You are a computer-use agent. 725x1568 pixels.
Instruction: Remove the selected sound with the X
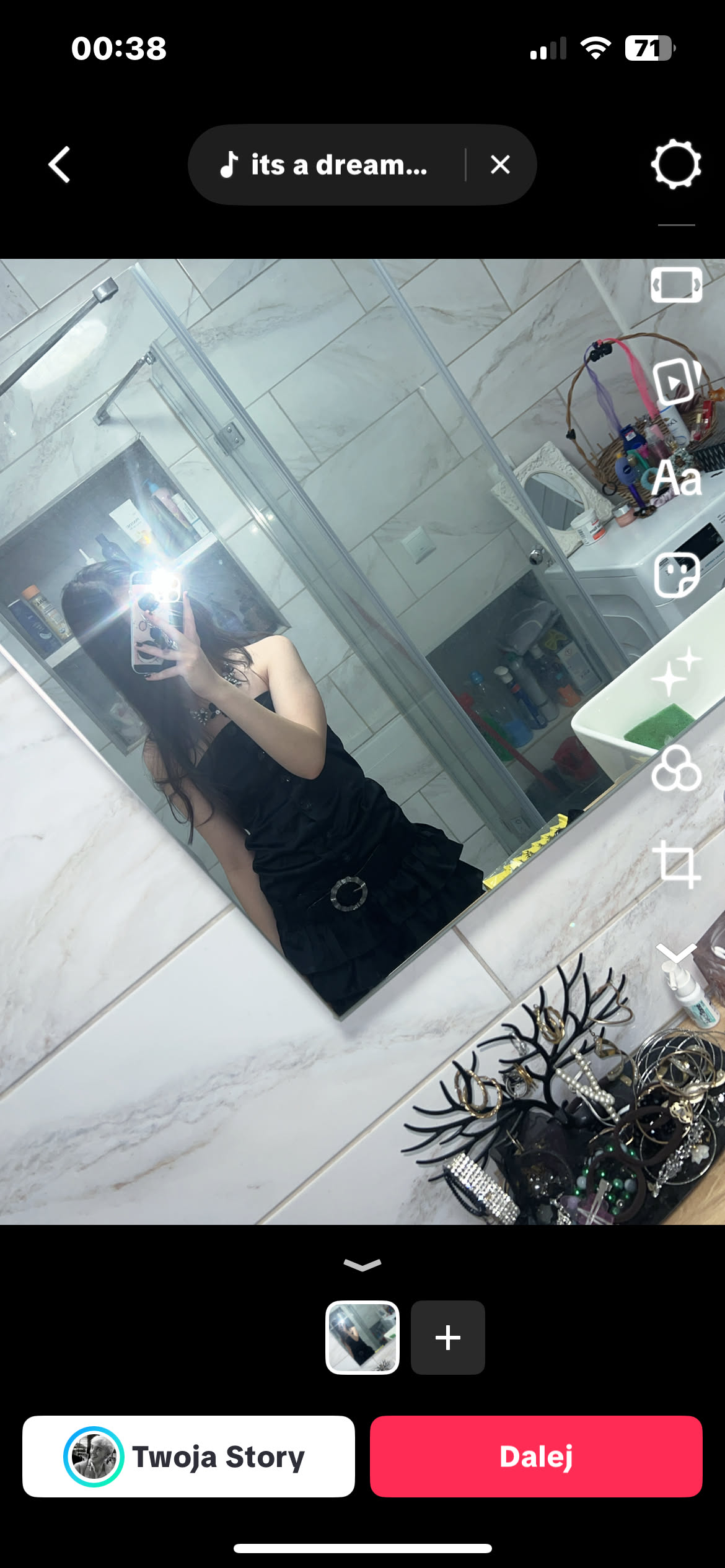click(500, 165)
